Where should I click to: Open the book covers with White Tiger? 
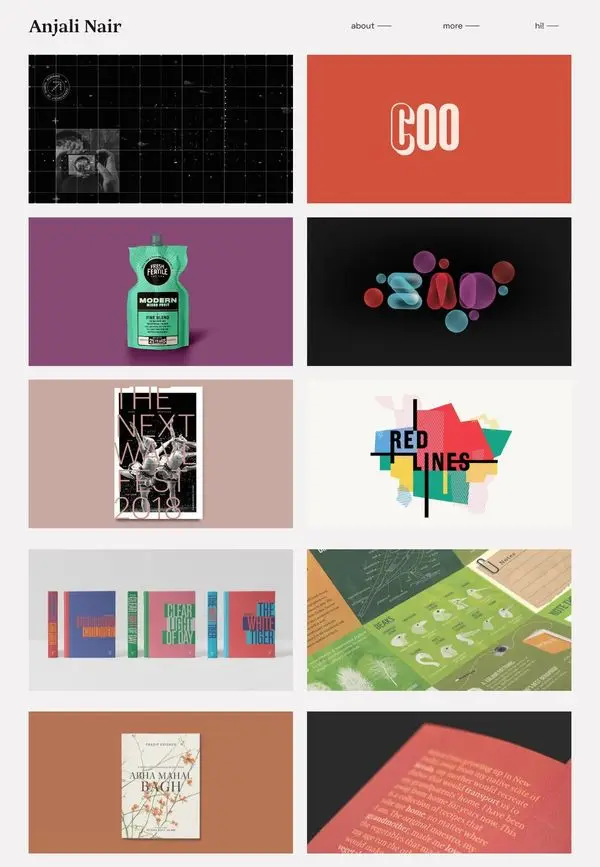coord(161,620)
